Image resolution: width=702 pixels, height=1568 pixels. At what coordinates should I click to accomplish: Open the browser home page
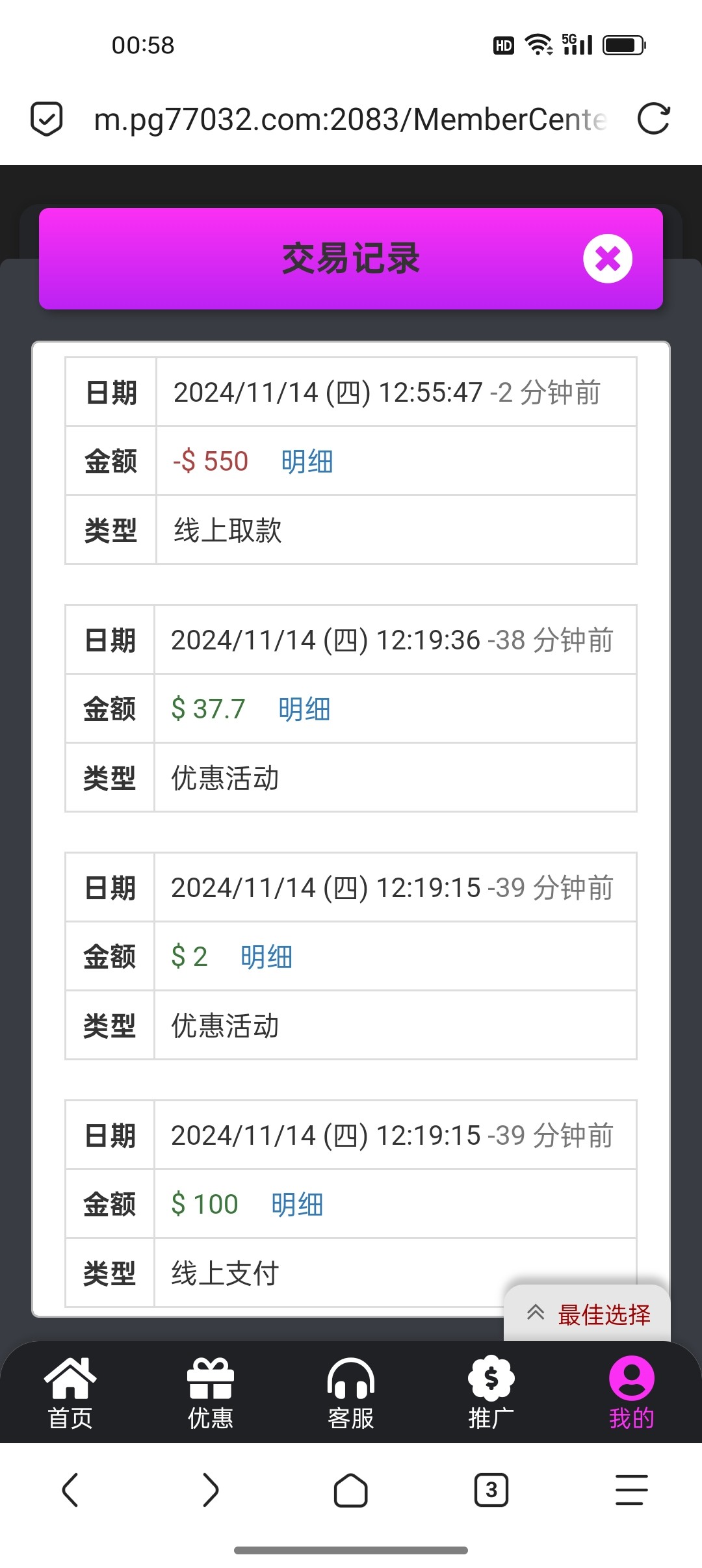click(351, 1490)
